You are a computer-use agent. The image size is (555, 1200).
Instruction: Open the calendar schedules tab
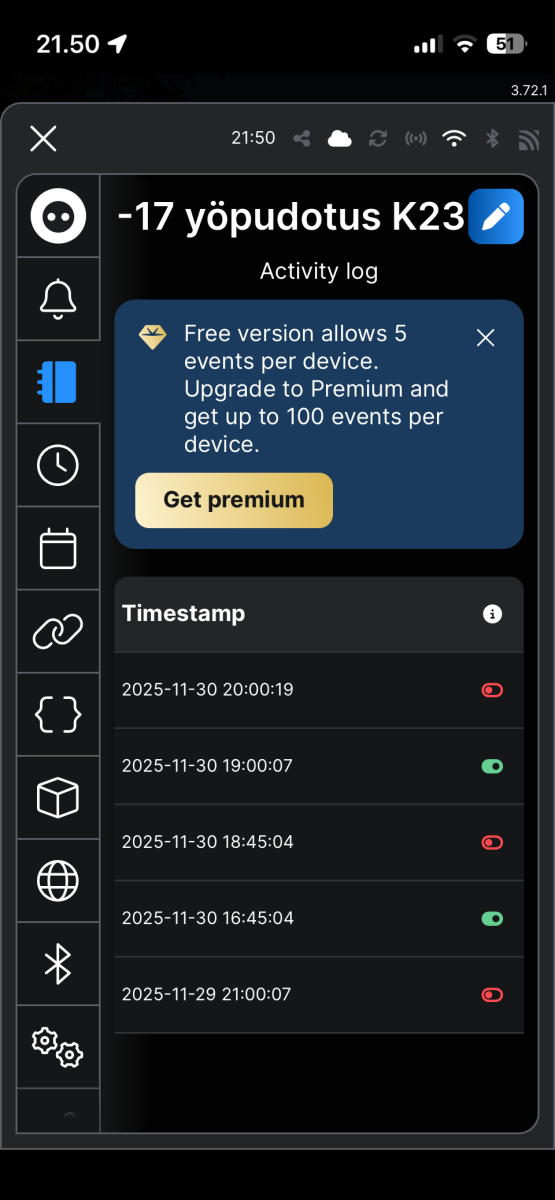(58, 548)
